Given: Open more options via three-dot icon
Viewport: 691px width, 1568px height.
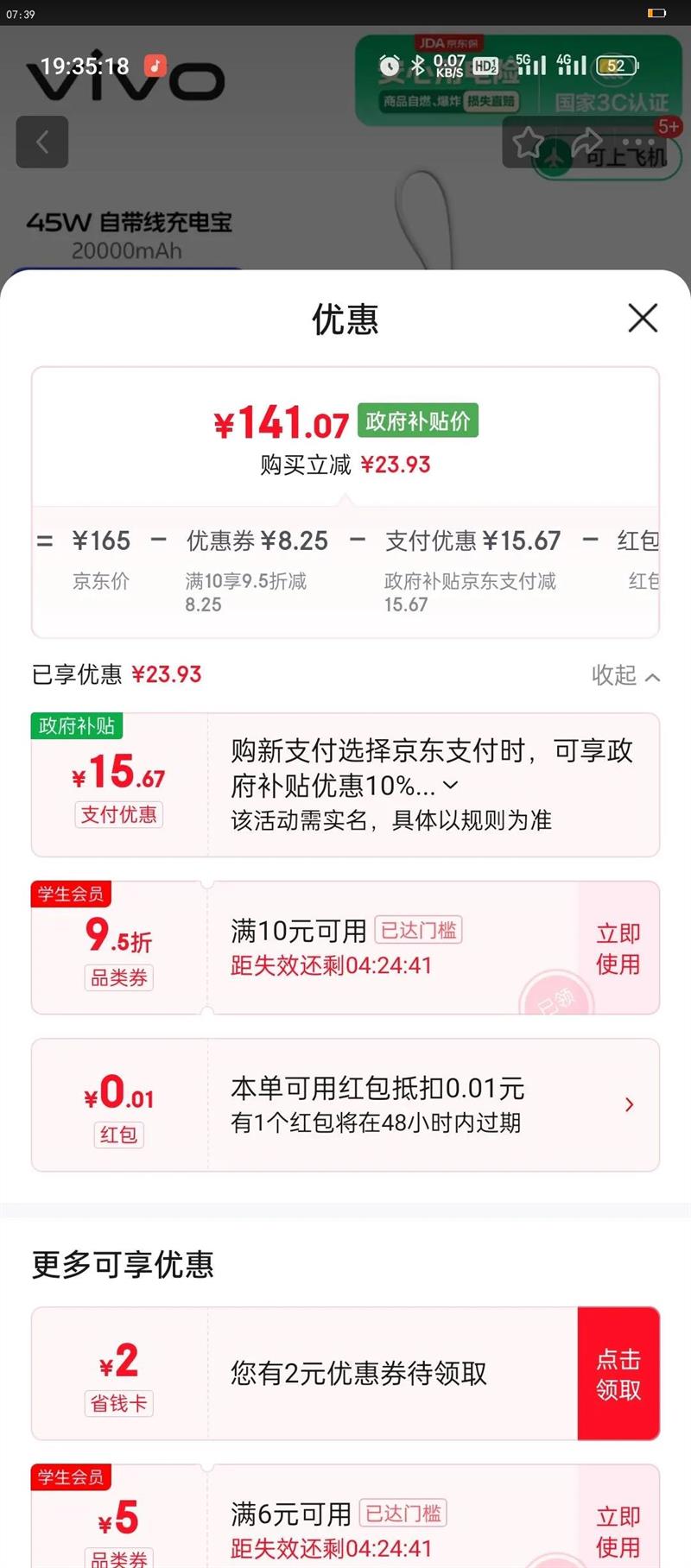Looking at the screenshot, I should click(x=639, y=142).
